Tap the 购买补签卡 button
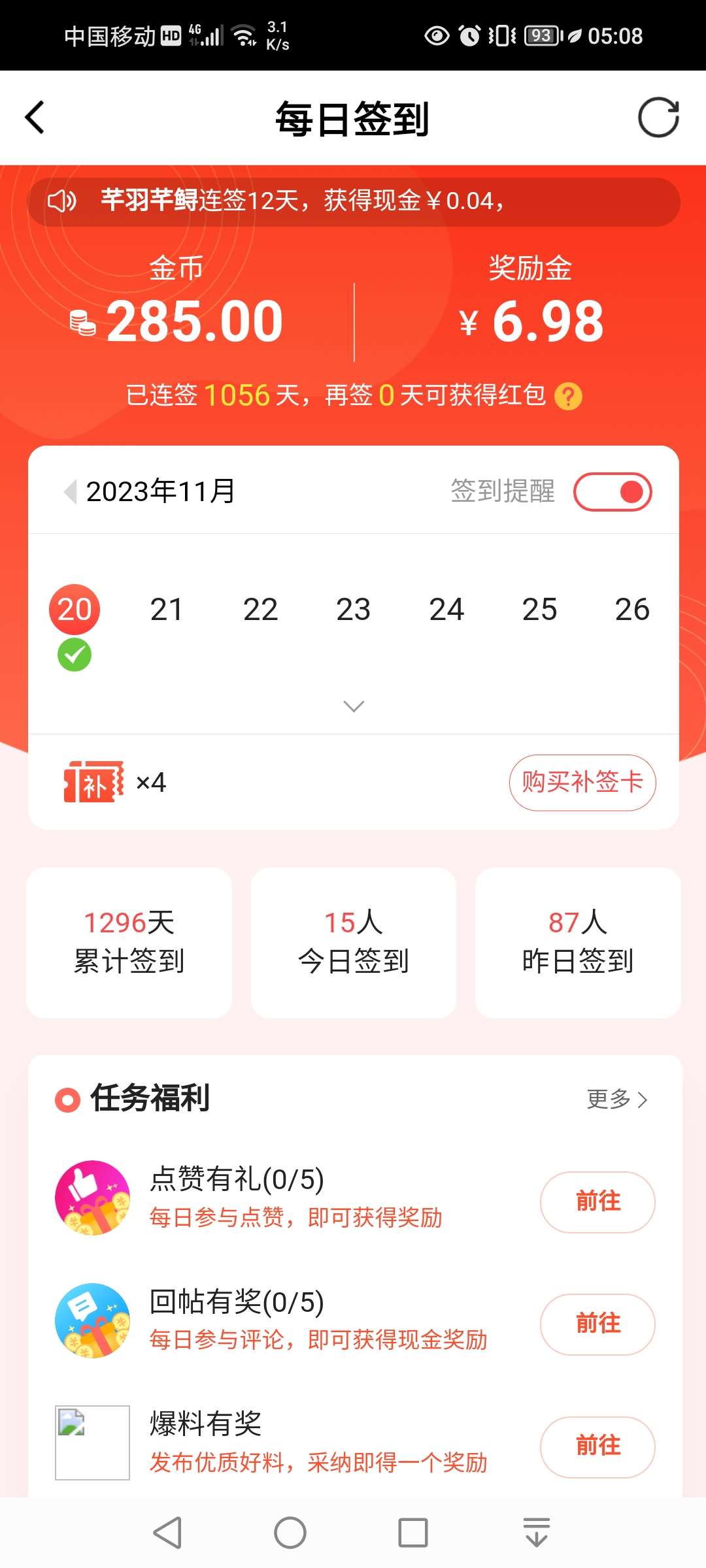706x1568 pixels. click(x=582, y=782)
